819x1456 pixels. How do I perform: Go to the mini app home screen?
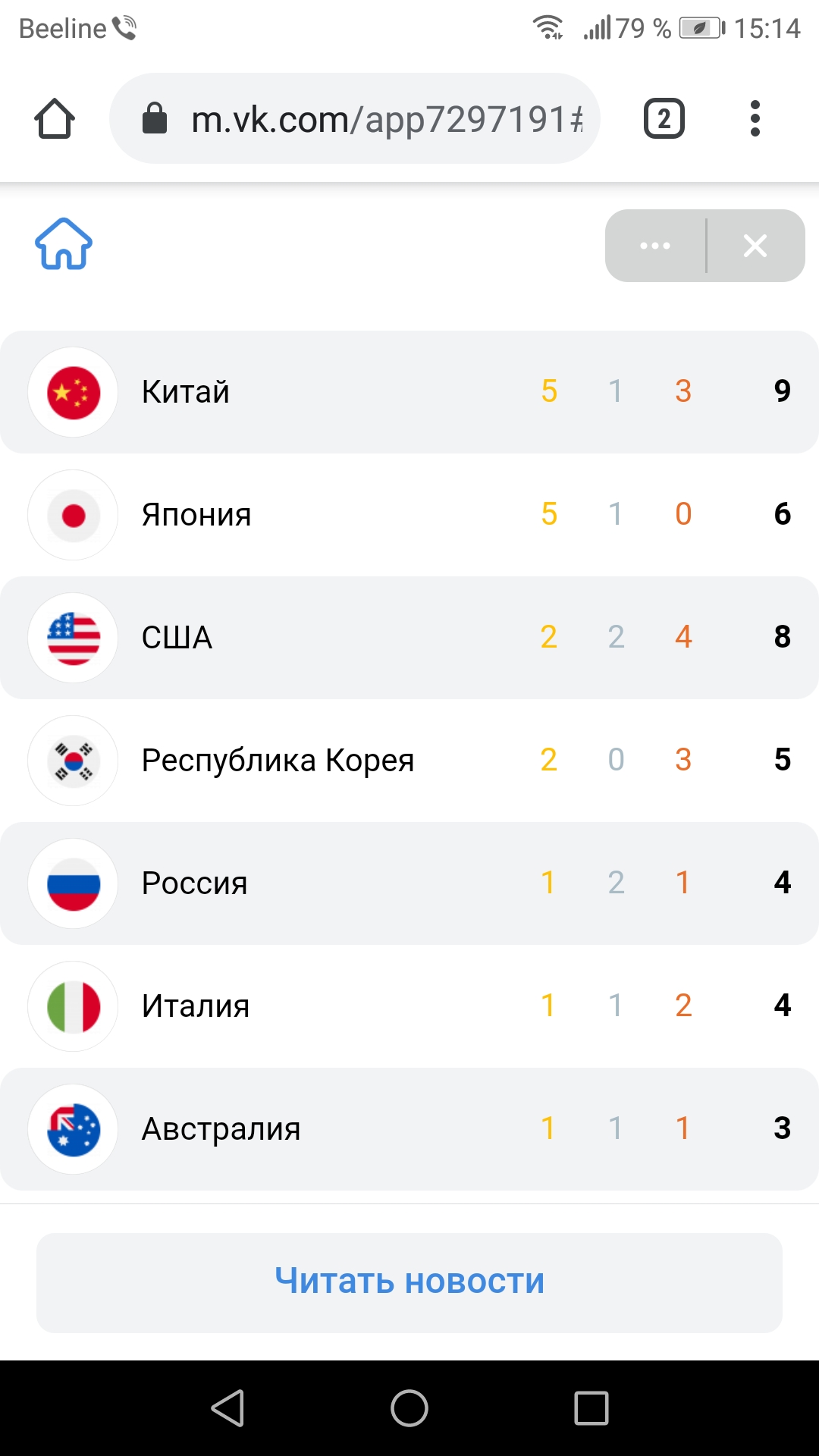64,244
